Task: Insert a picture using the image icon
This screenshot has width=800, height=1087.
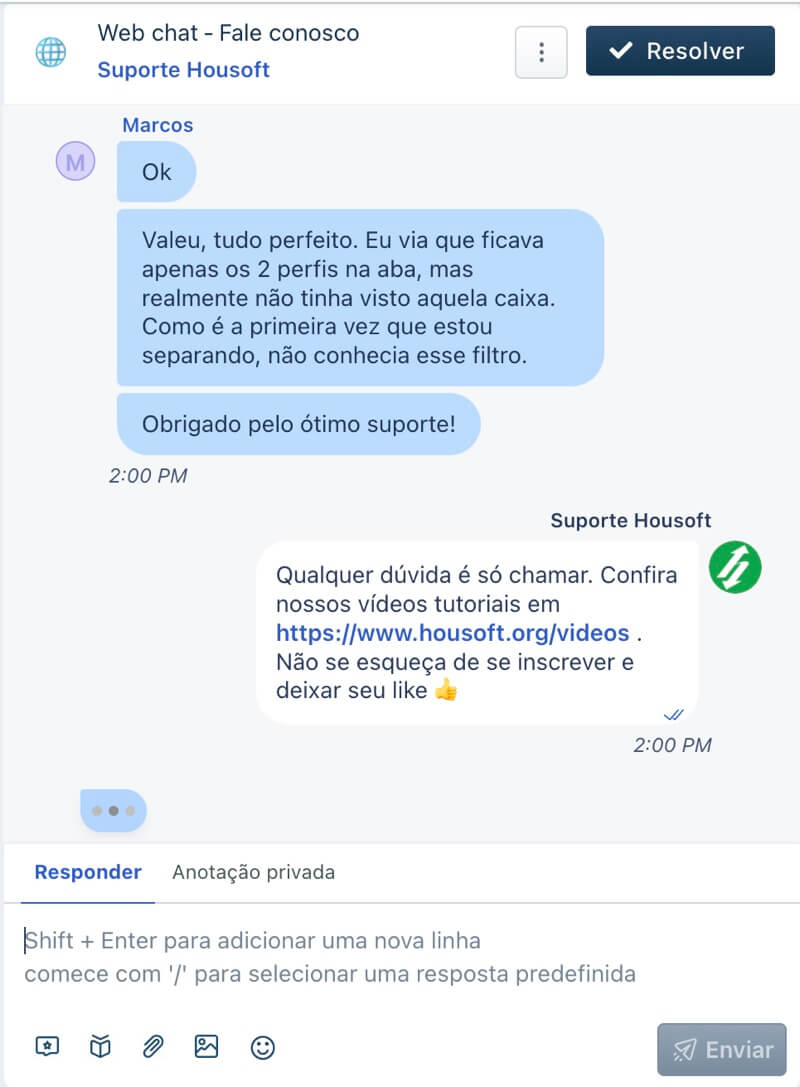Action: pos(206,1047)
